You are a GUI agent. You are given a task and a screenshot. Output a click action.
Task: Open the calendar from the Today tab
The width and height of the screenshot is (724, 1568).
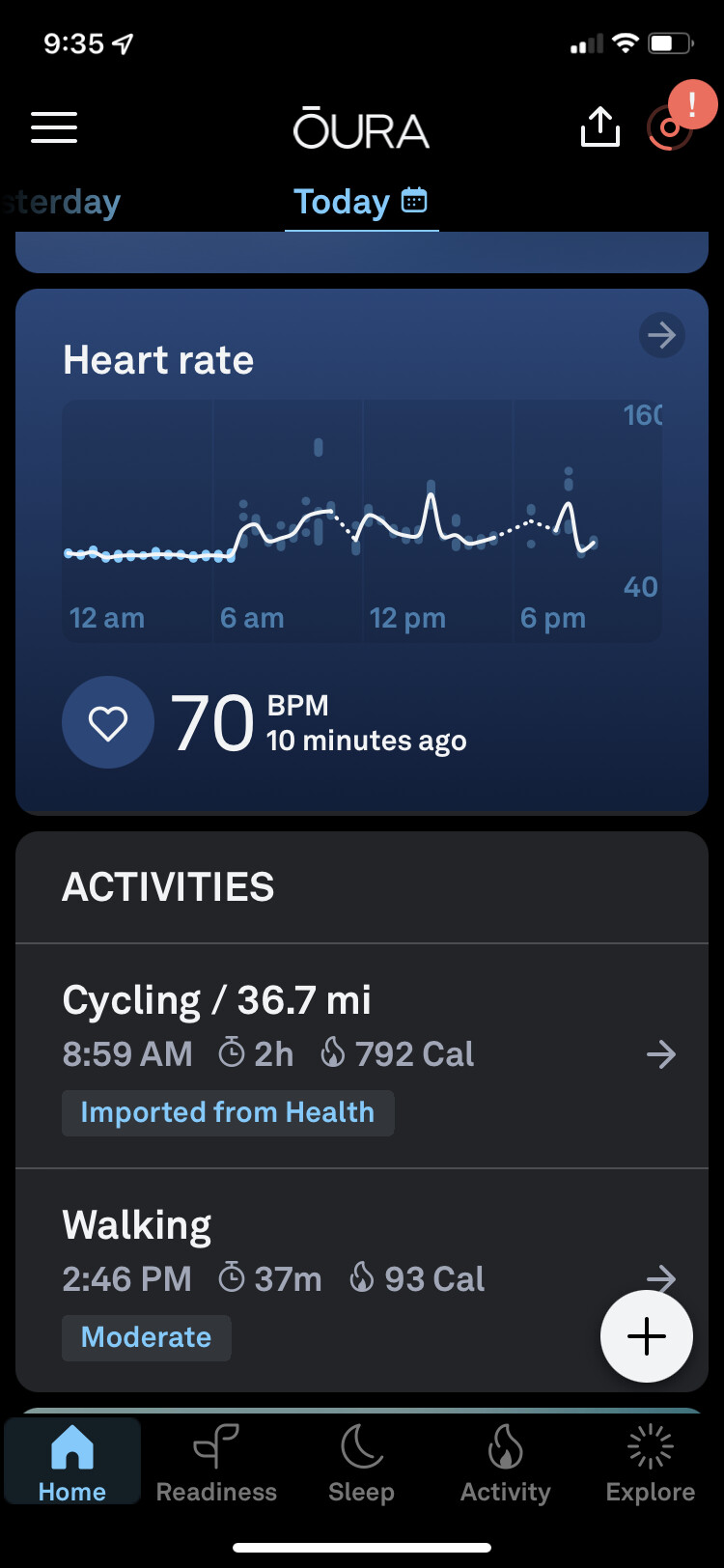click(414, 200)
